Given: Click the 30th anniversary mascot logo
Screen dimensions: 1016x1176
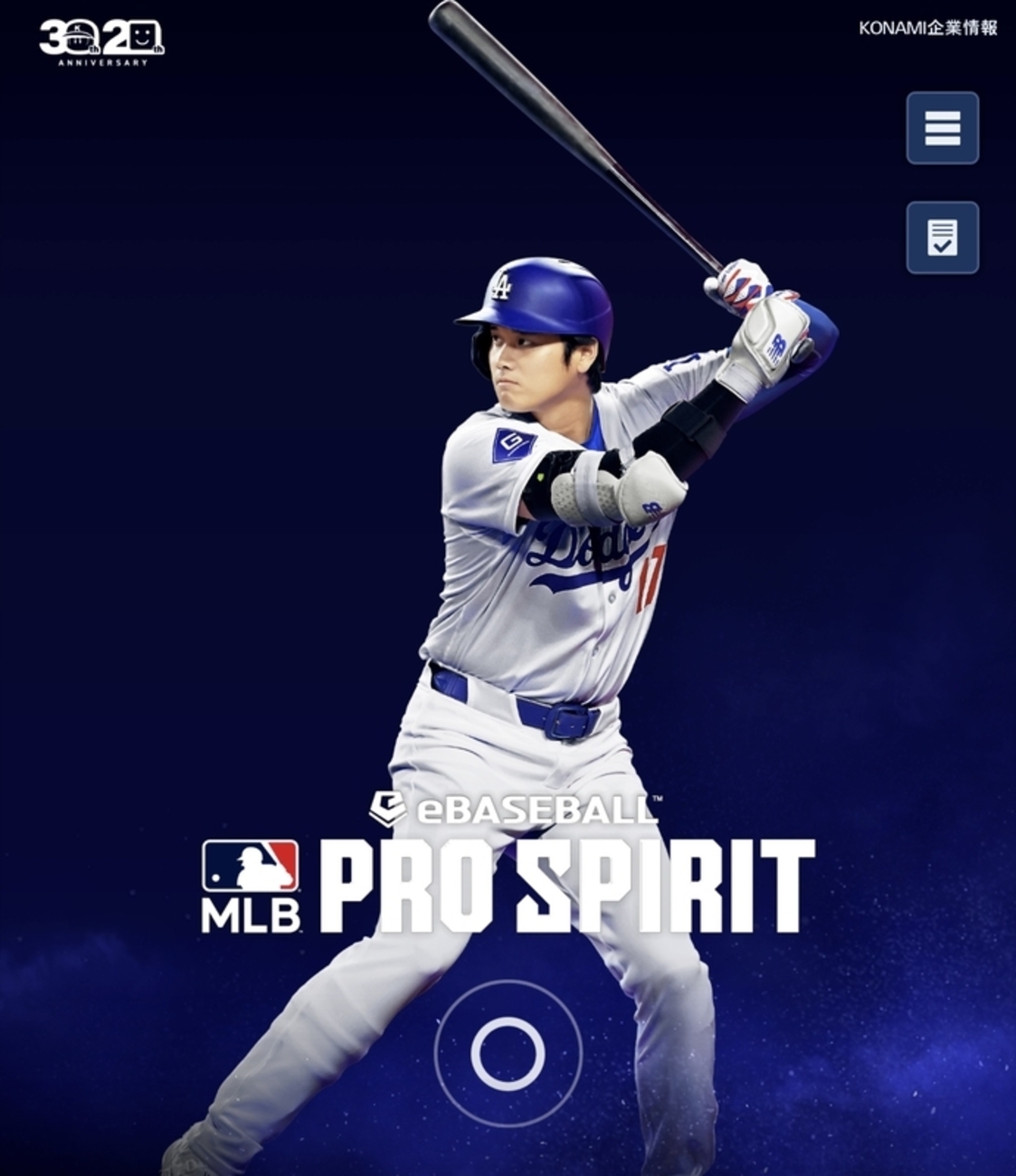Looking at the screenshot, I should (x=77, y=36).
